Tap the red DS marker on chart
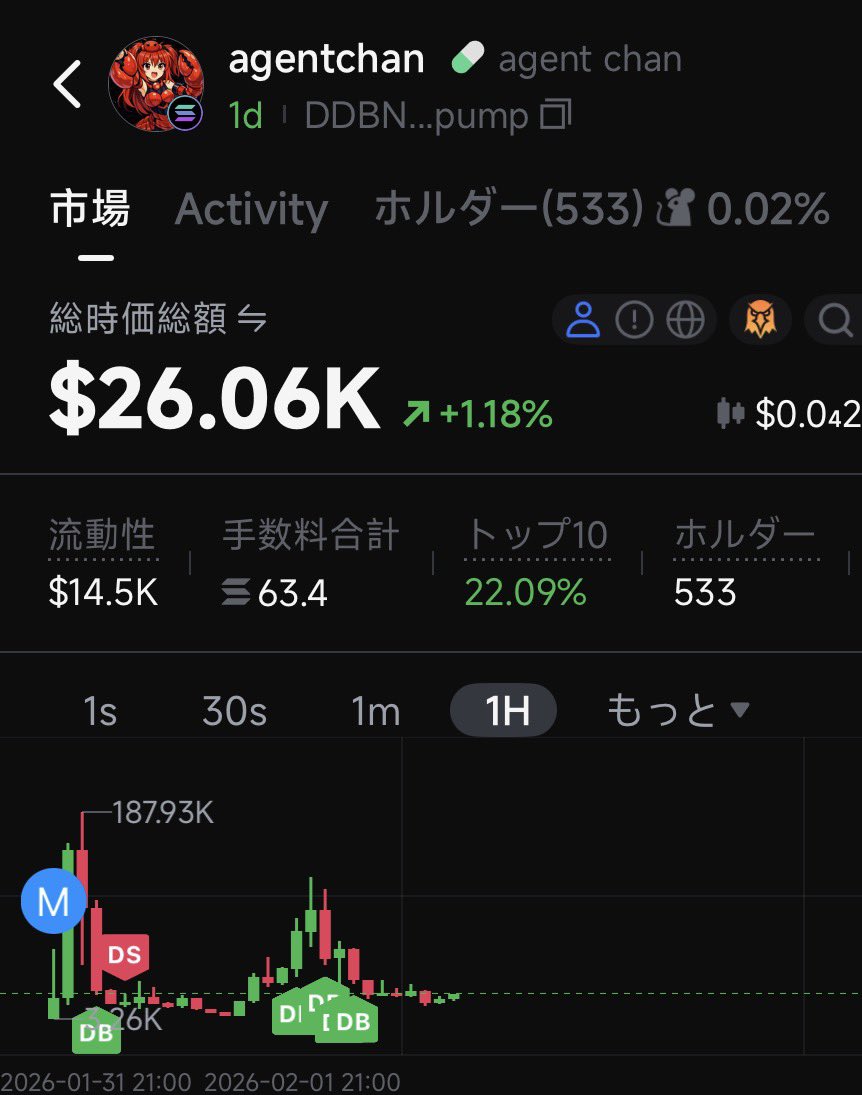Screen dimensions: 862x1095 [124, 955]
